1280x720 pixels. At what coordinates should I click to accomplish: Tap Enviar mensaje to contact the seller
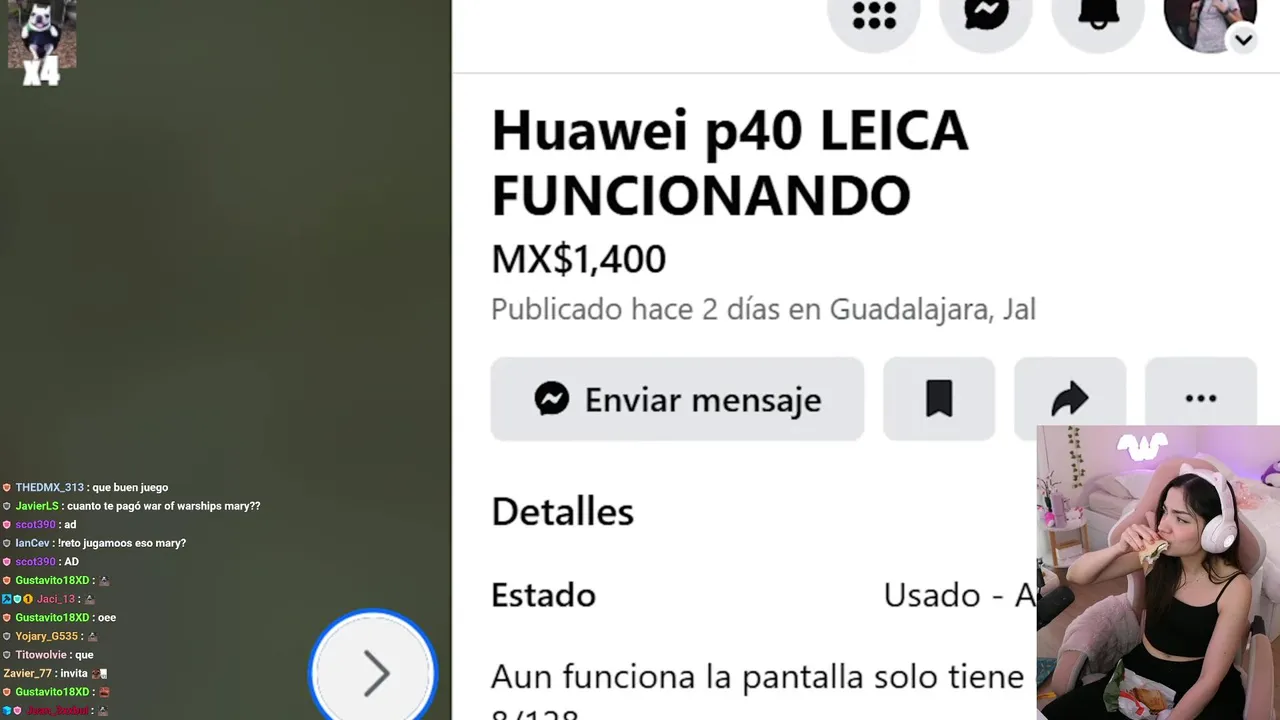tap(677, 399)
